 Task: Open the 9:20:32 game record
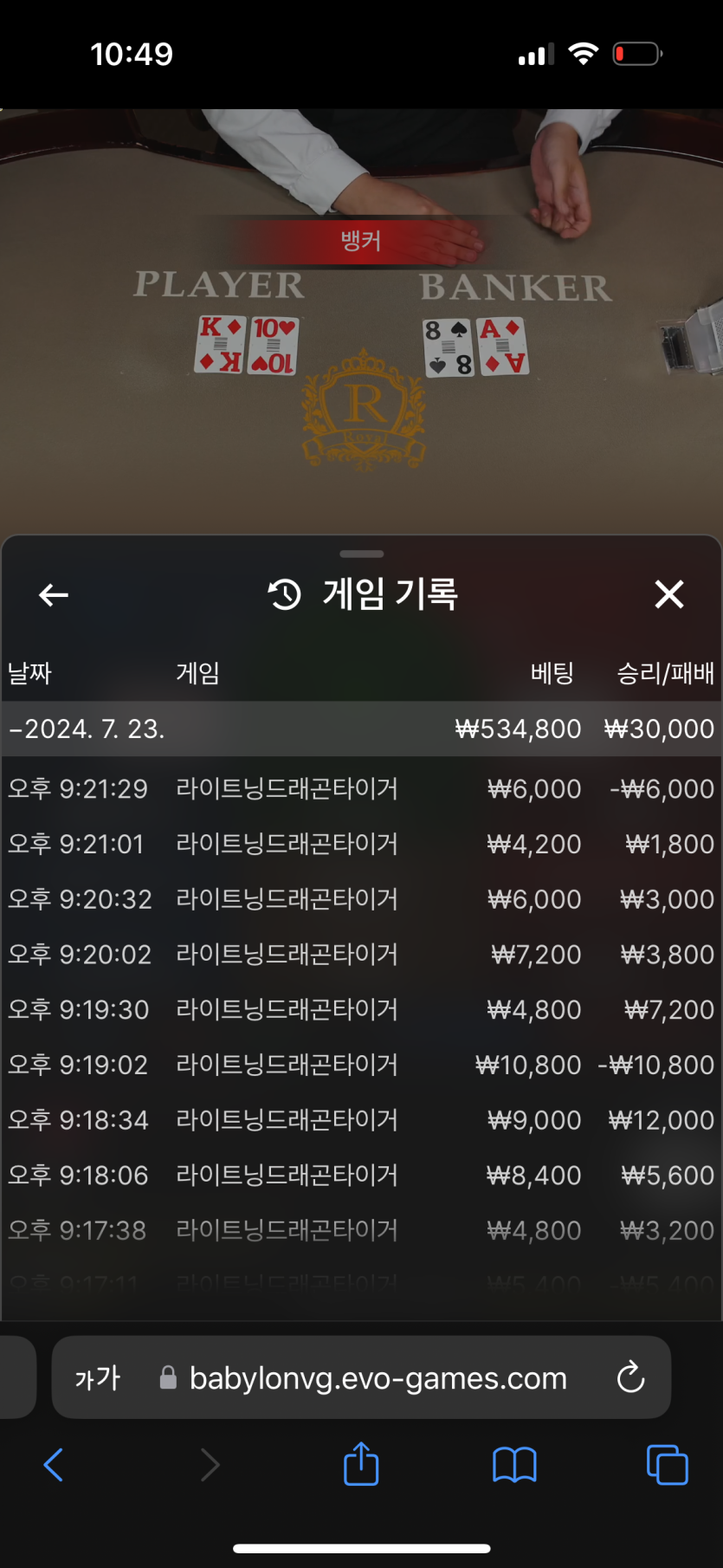[x=361, y=899]
